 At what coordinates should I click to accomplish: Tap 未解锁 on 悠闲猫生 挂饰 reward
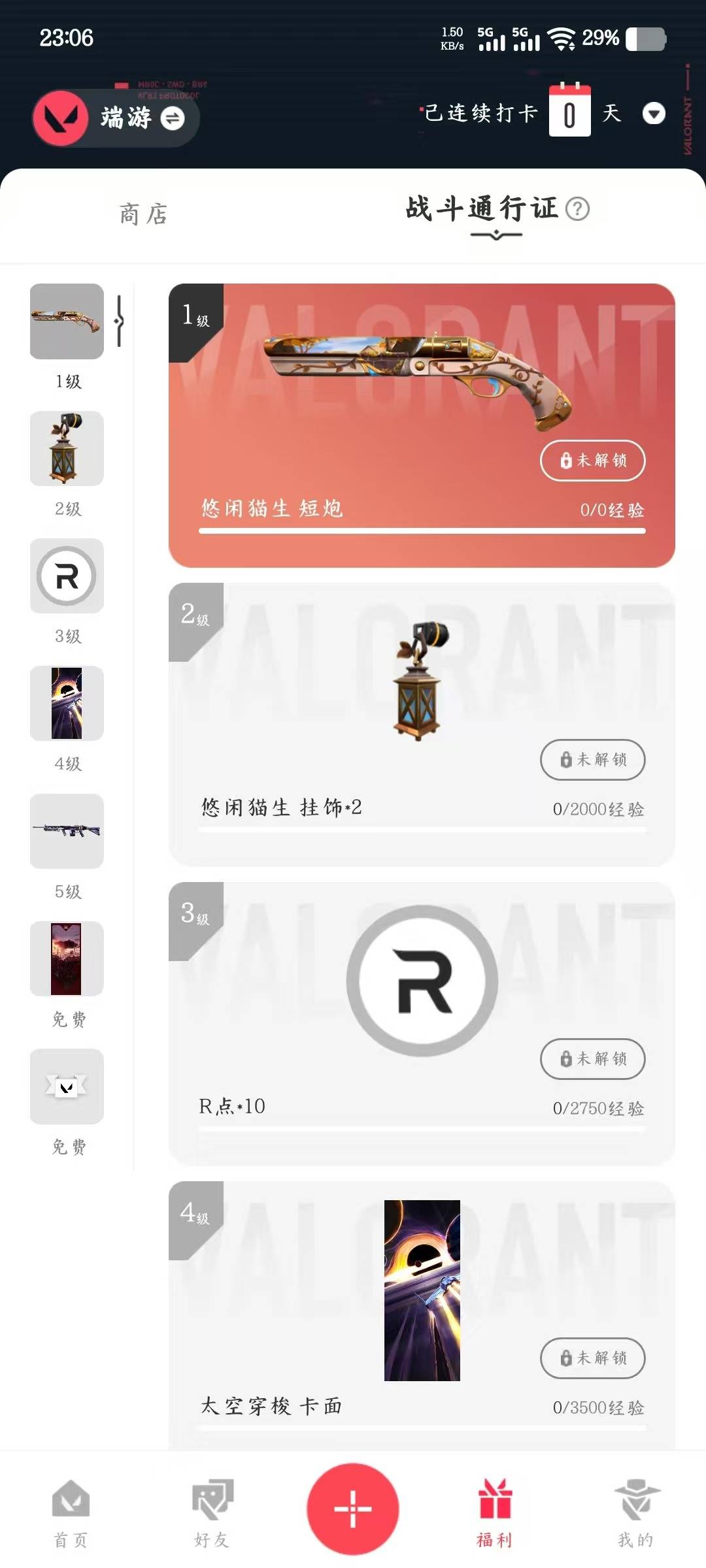[x=592, y=759]
